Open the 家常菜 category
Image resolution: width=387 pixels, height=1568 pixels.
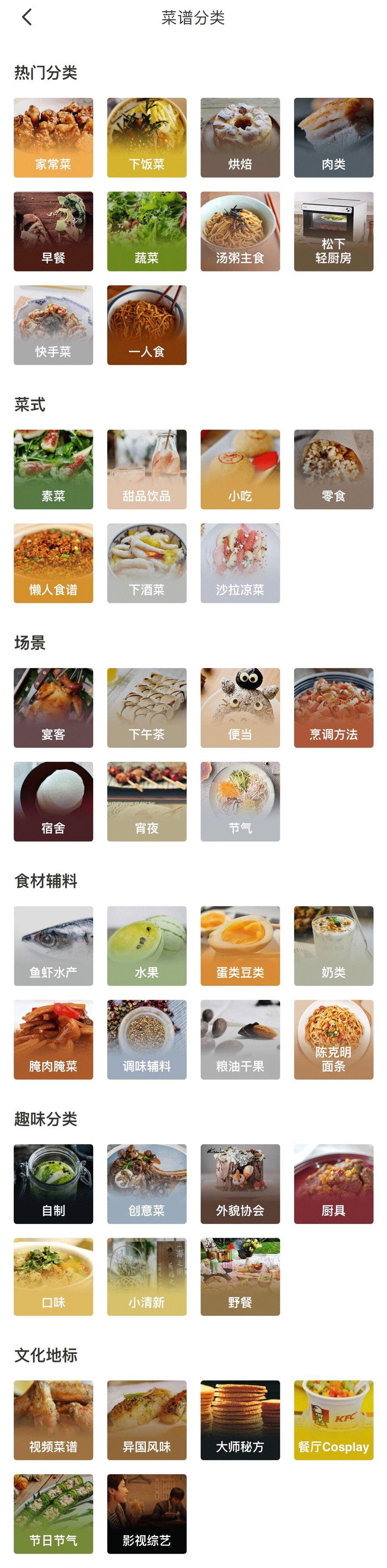(53, 138)
